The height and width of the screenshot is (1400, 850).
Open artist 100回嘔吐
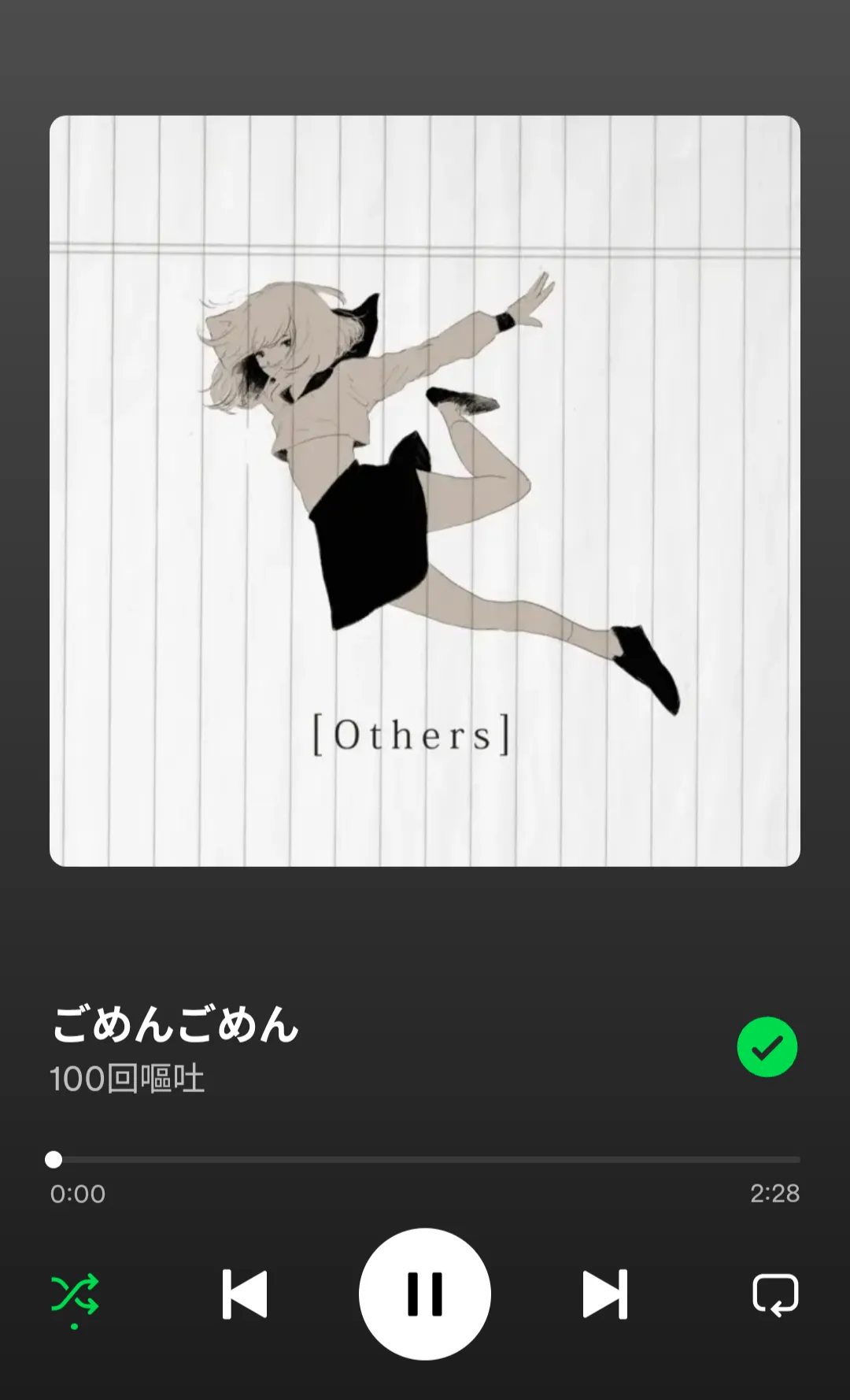128,1079
